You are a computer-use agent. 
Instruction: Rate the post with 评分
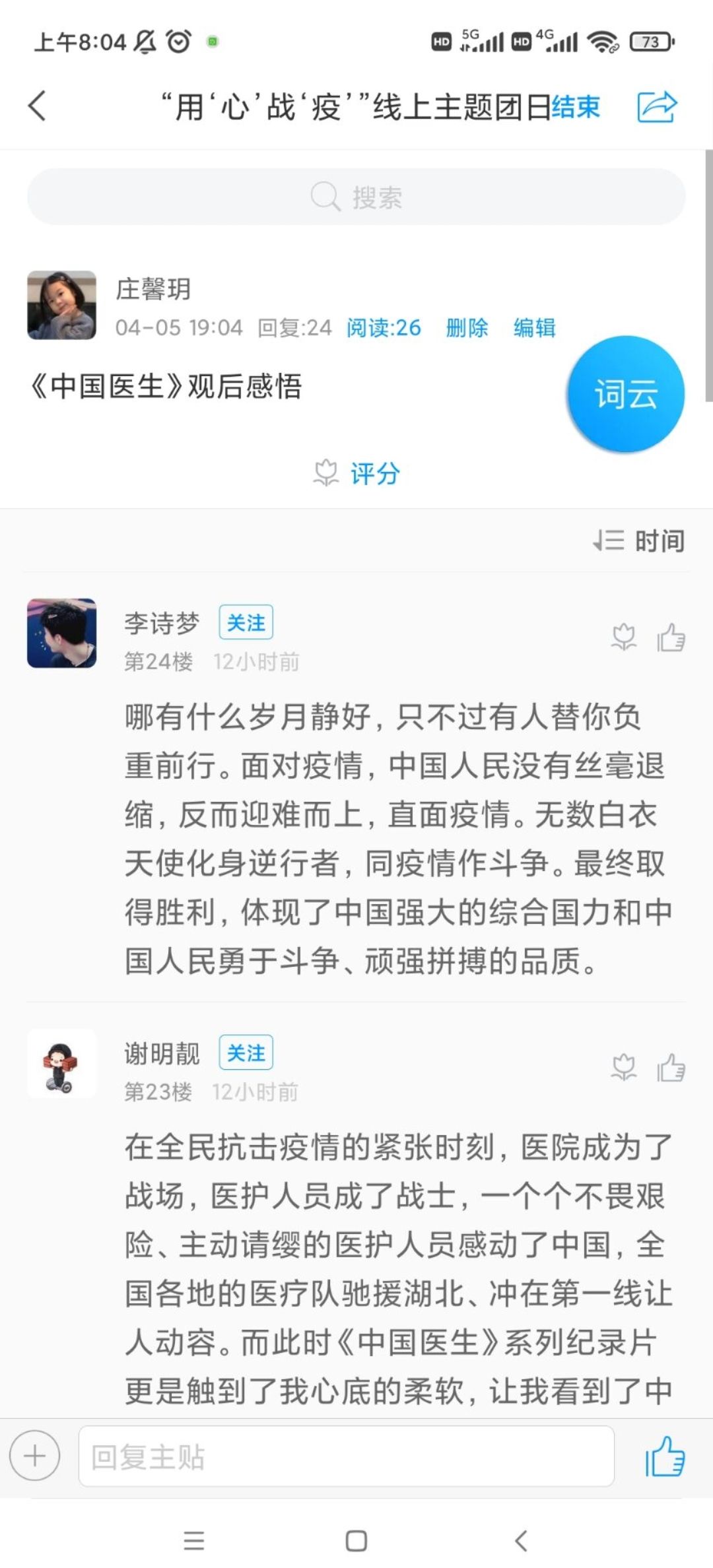(x=357, y=473)
